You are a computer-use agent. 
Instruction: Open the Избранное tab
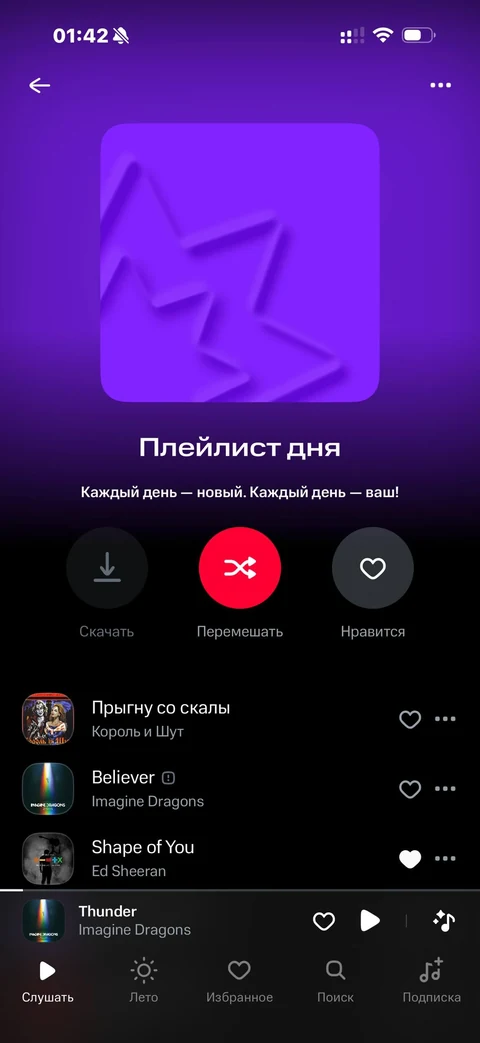239,980
